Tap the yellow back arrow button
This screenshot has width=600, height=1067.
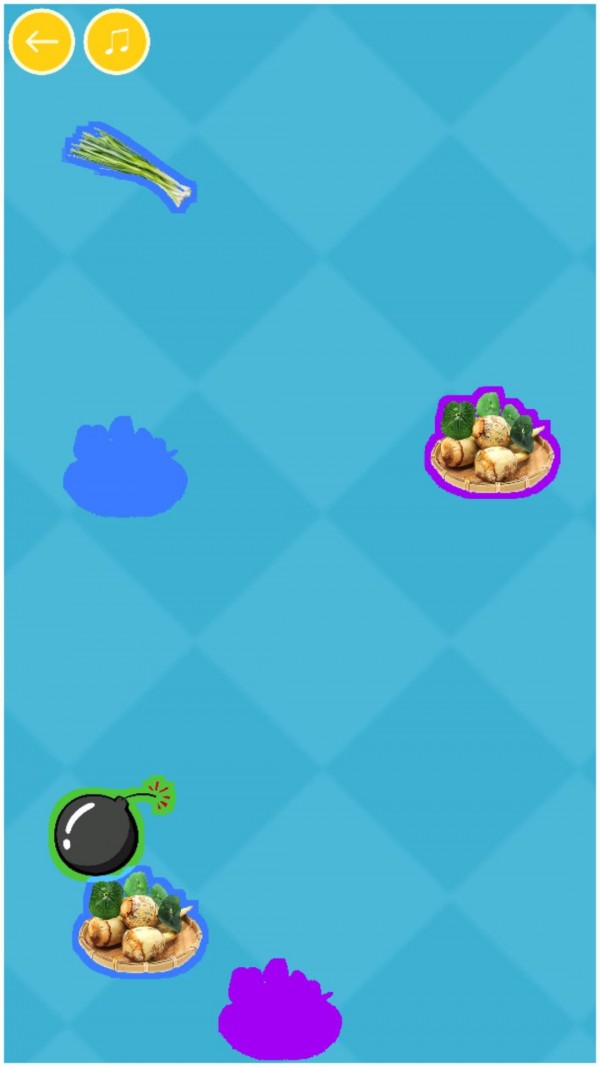pos(41,42)
